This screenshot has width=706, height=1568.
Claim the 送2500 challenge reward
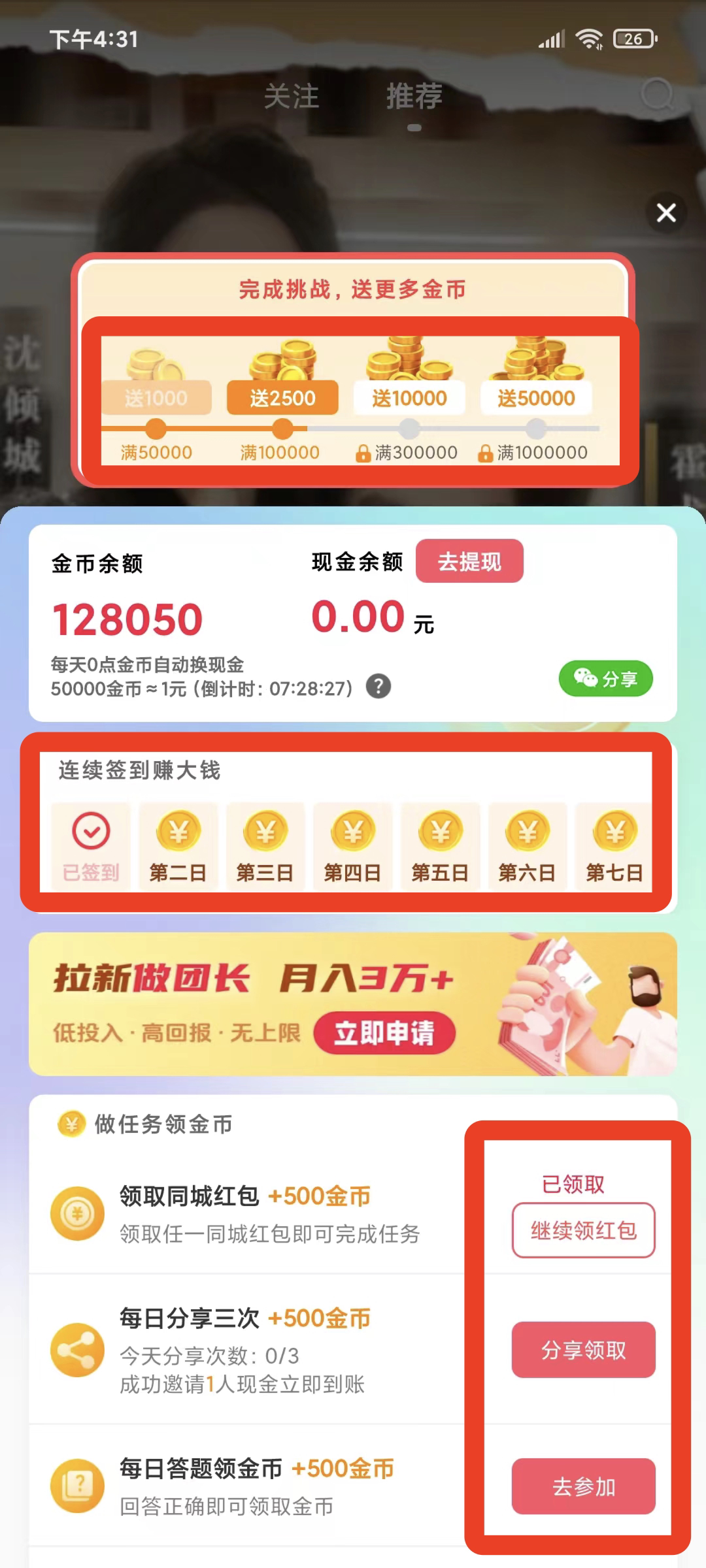coord(282,397)
